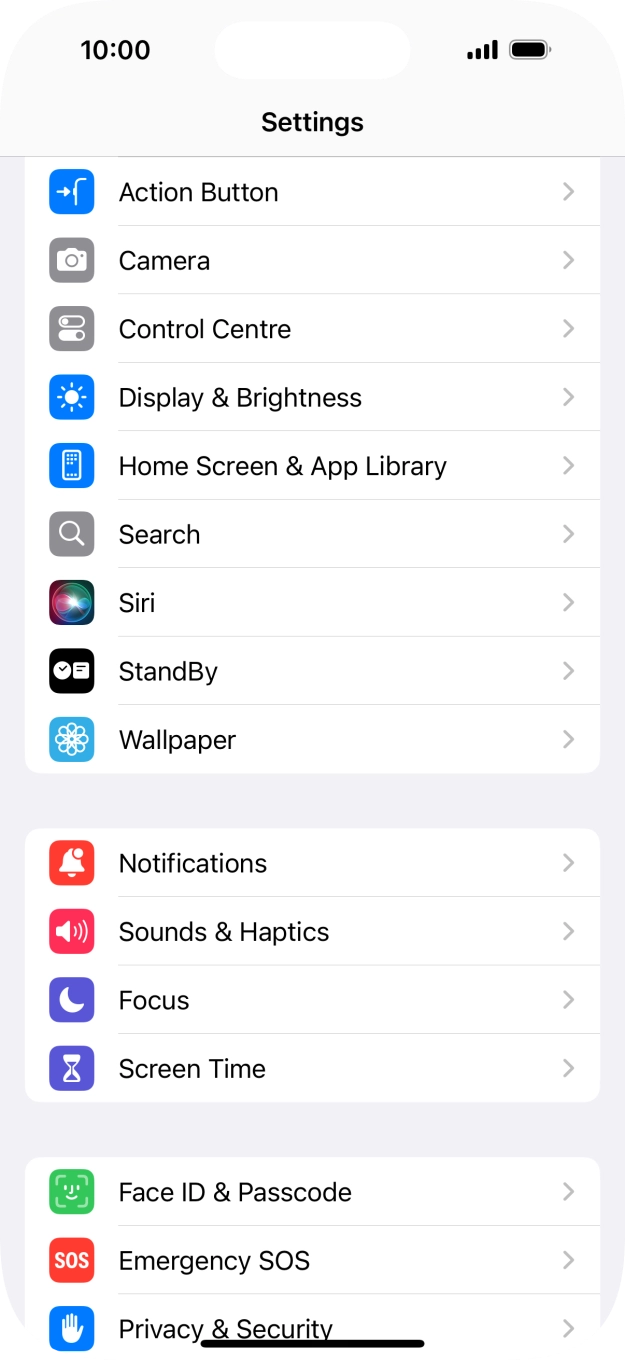Open Face ID & Passcode

coord(312,1192)
